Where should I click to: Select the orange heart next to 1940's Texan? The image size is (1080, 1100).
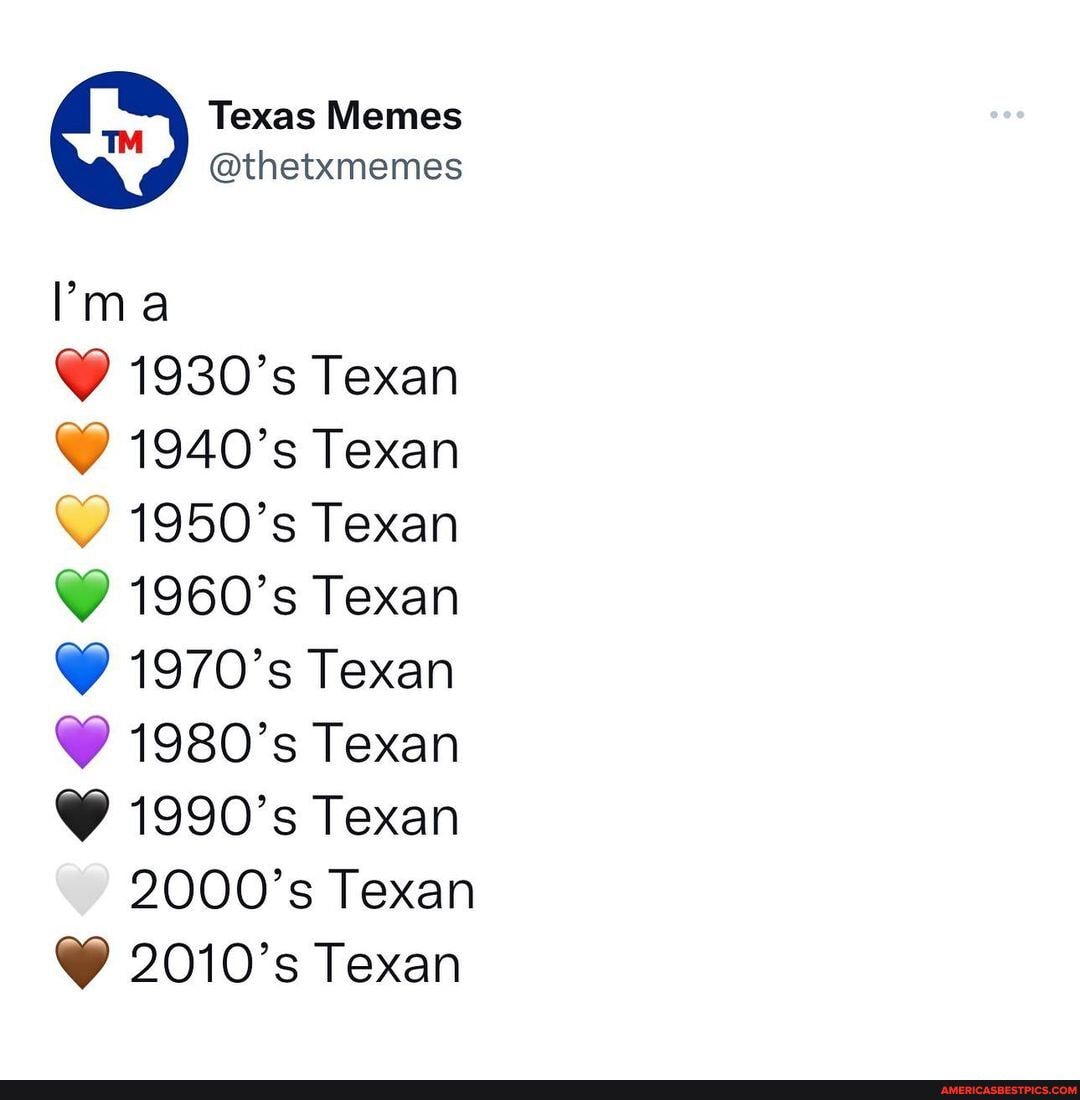84,448
